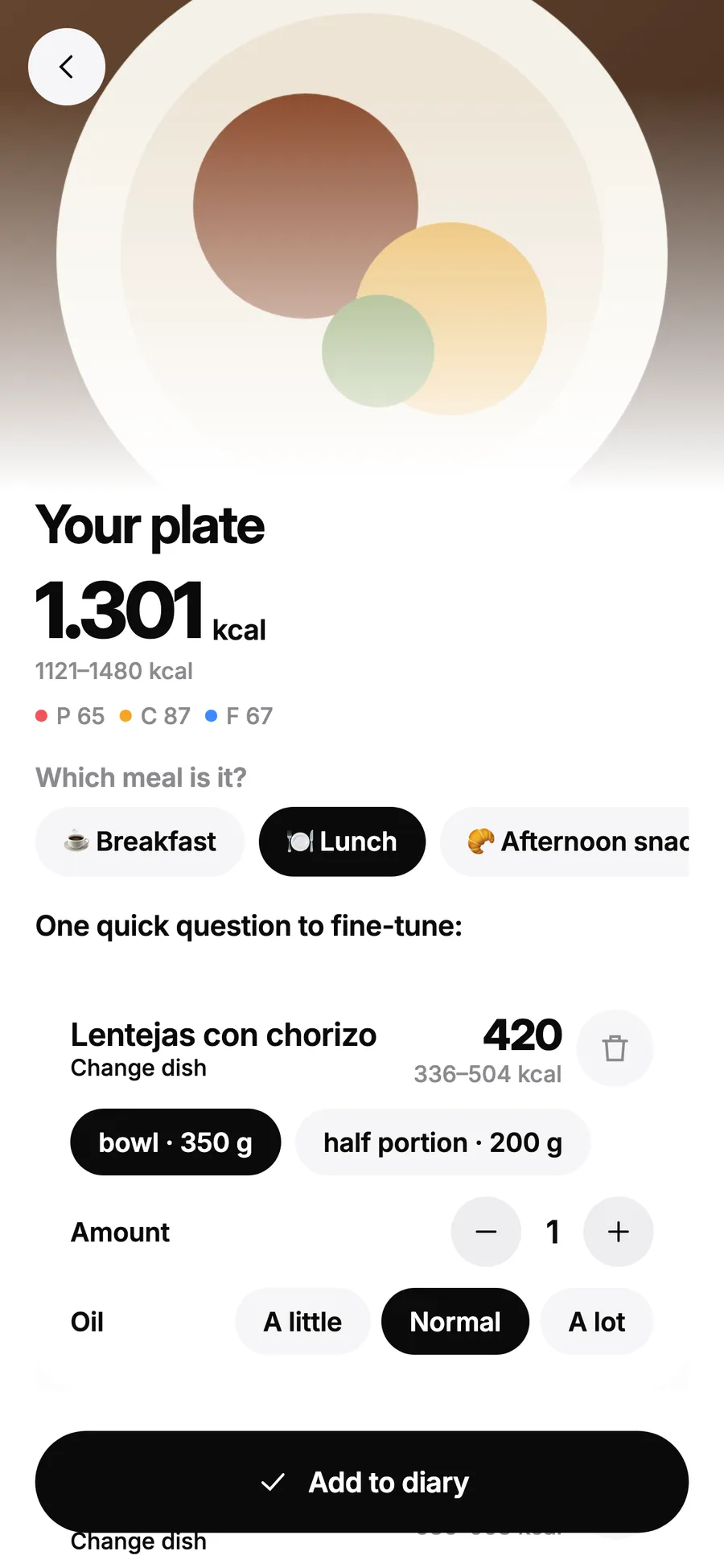Choose Lunch as the meal
This screenshot has height=1568, width=724.
pyautogui.click(x=342, y=842)
